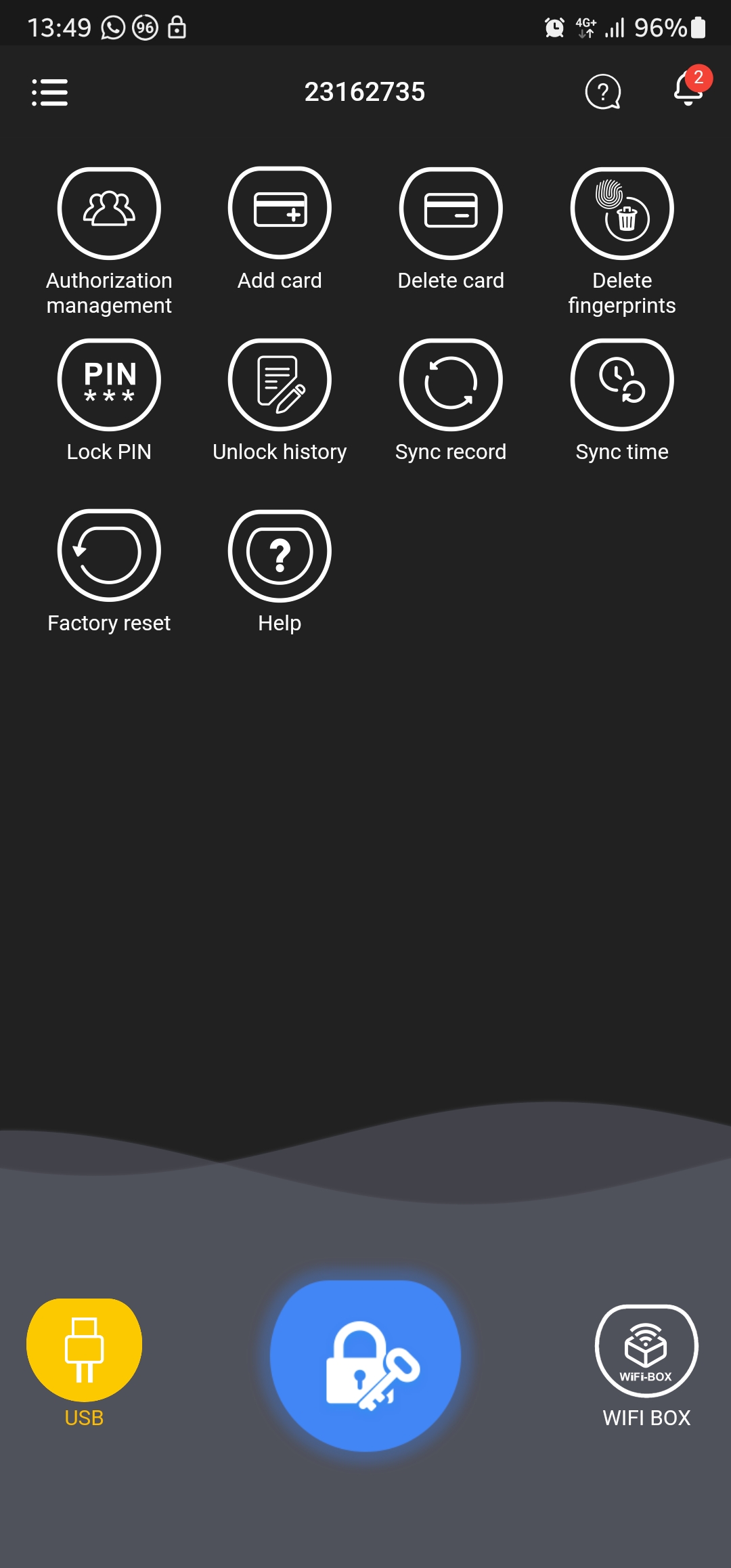Image resolution: width=731 pixels, height=1568 pixels.
Task: Tap the blue lock and key button
Action: 365,1365
